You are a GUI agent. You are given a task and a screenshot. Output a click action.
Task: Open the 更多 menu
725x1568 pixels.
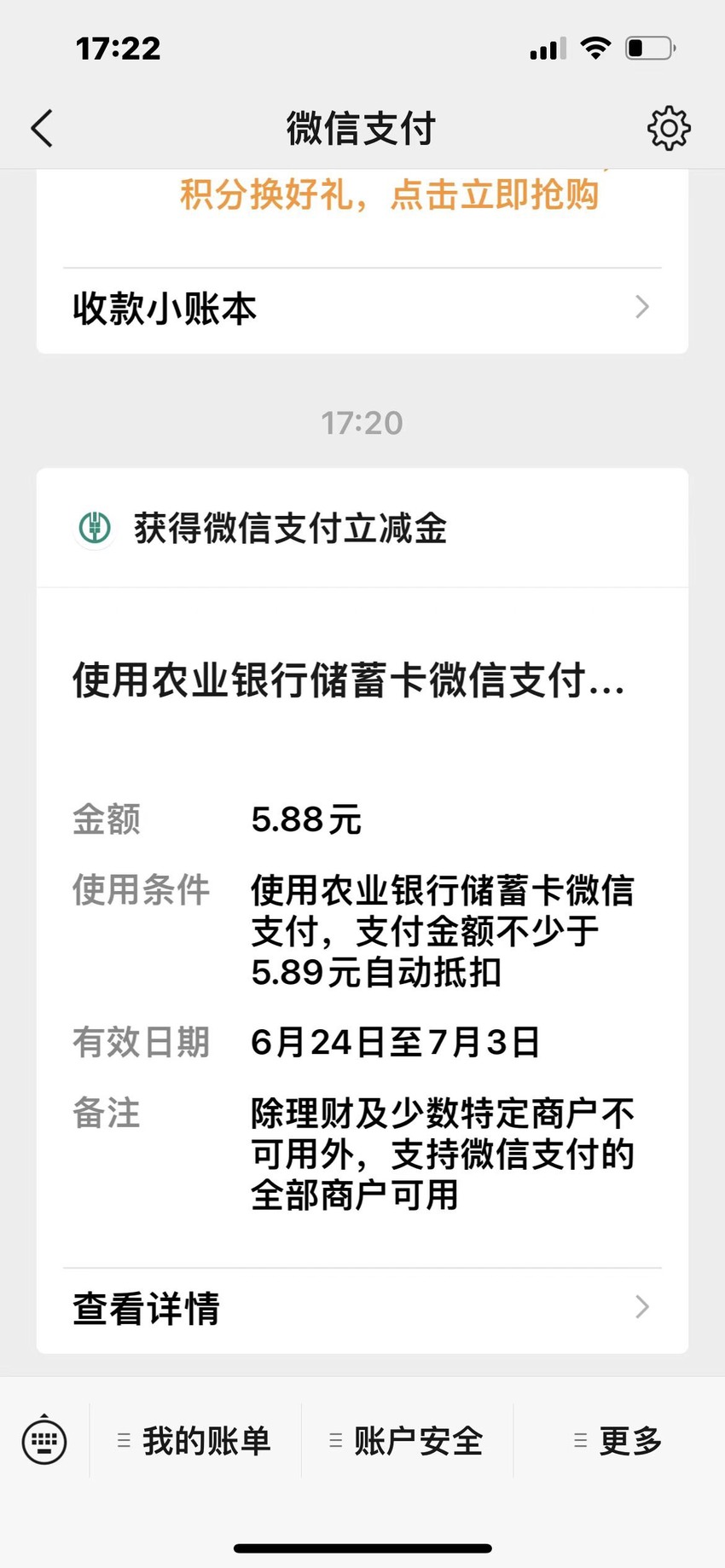click(x=619, y=1441)
